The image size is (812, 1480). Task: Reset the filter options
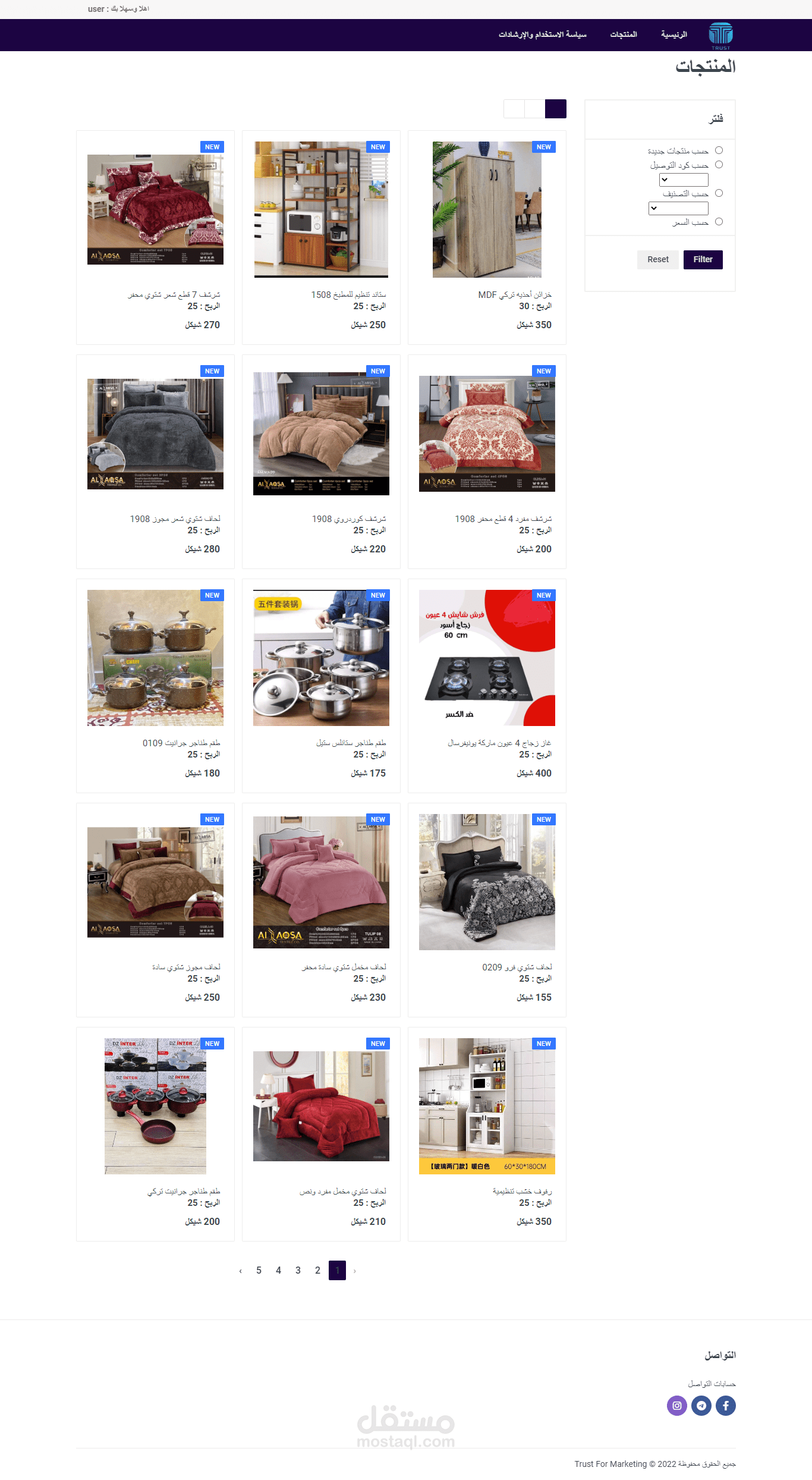(657, 260)
